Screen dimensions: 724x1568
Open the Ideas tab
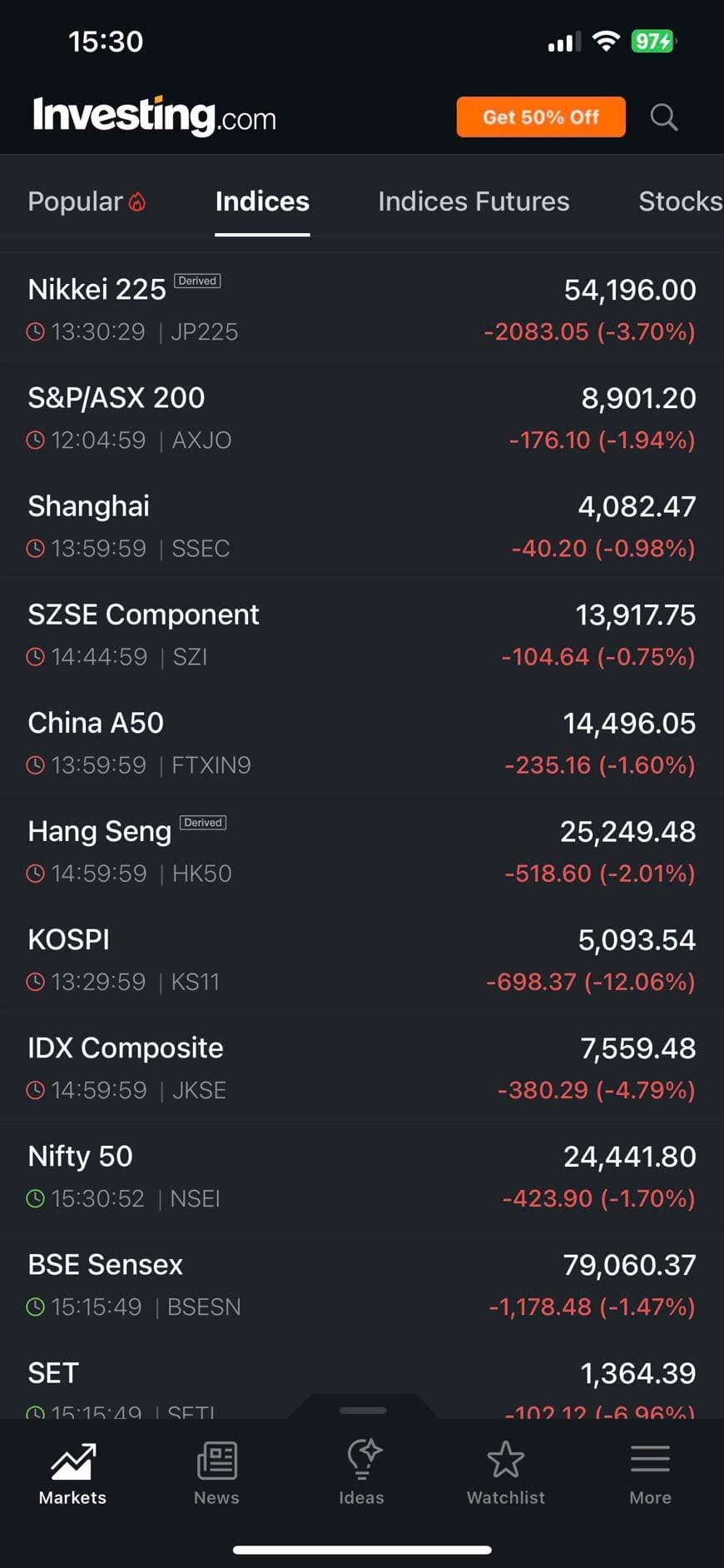[x=362, y=1474]
